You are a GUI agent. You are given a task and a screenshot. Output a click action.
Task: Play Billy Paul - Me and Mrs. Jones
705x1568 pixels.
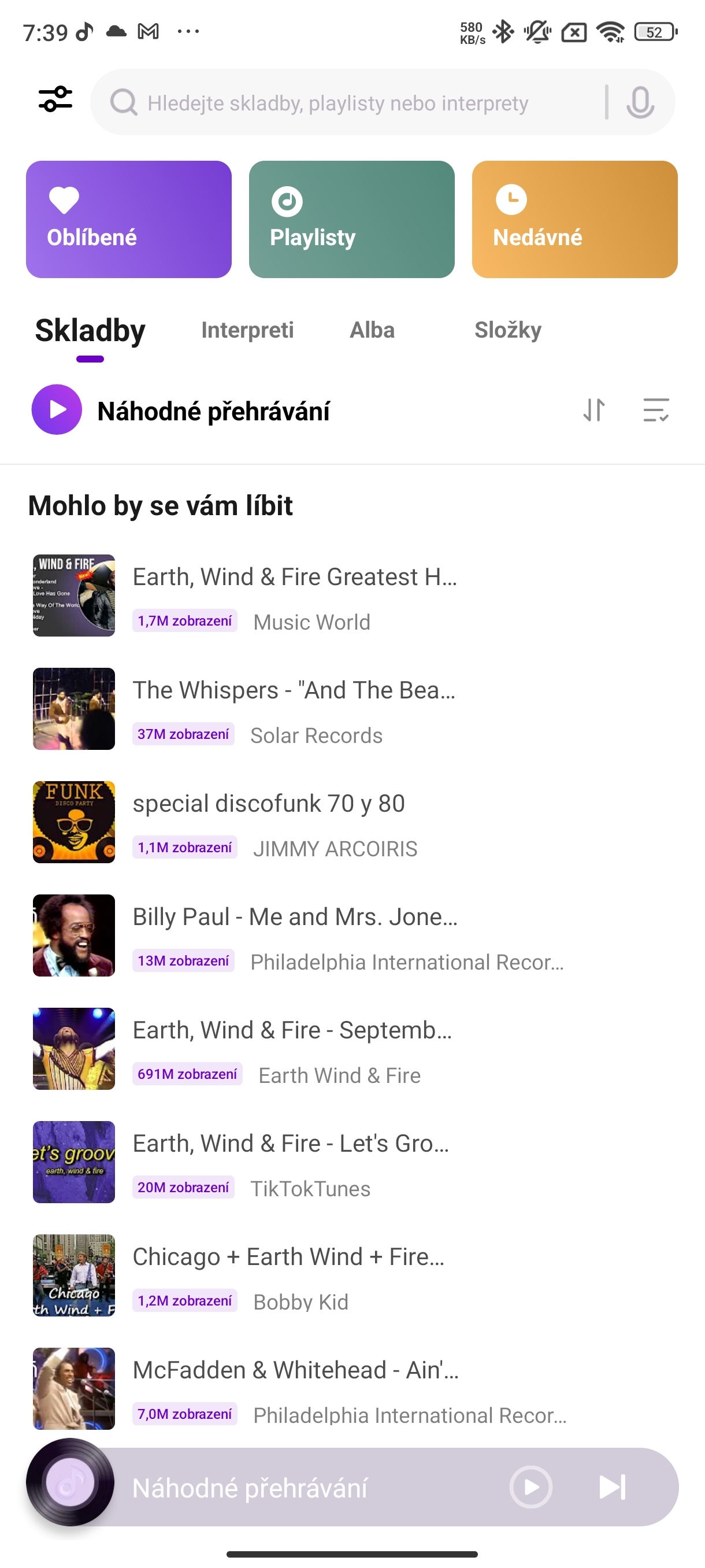[294, 935]
